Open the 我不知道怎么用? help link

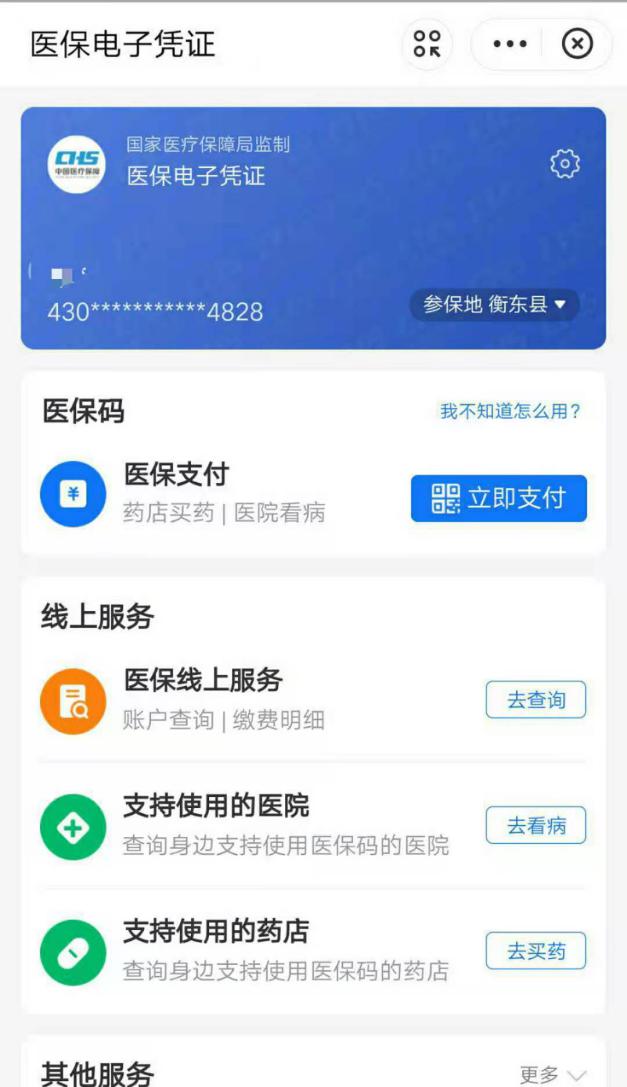(x=510, y=411)
